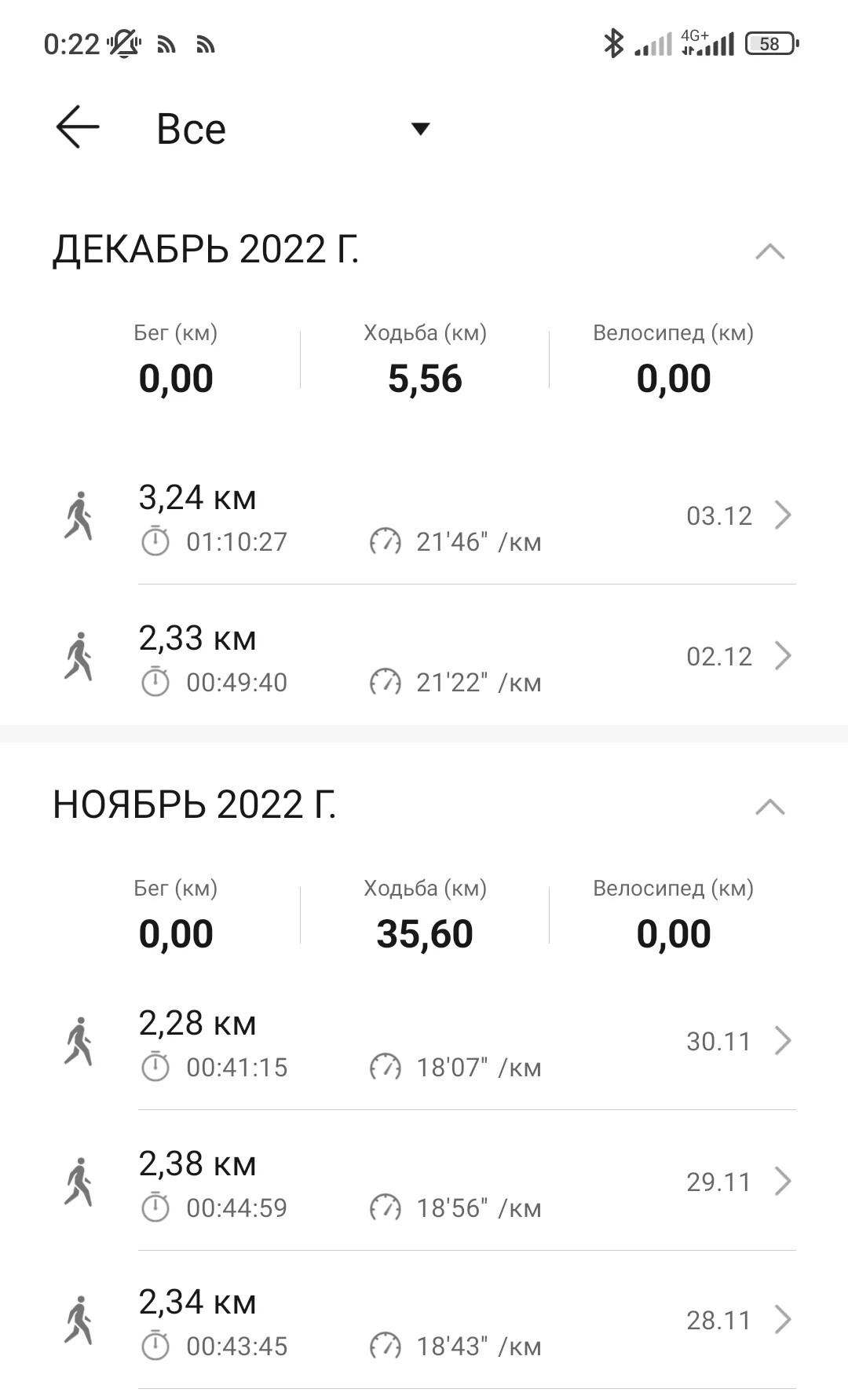Go back using the arrow icon

point(78,127)
